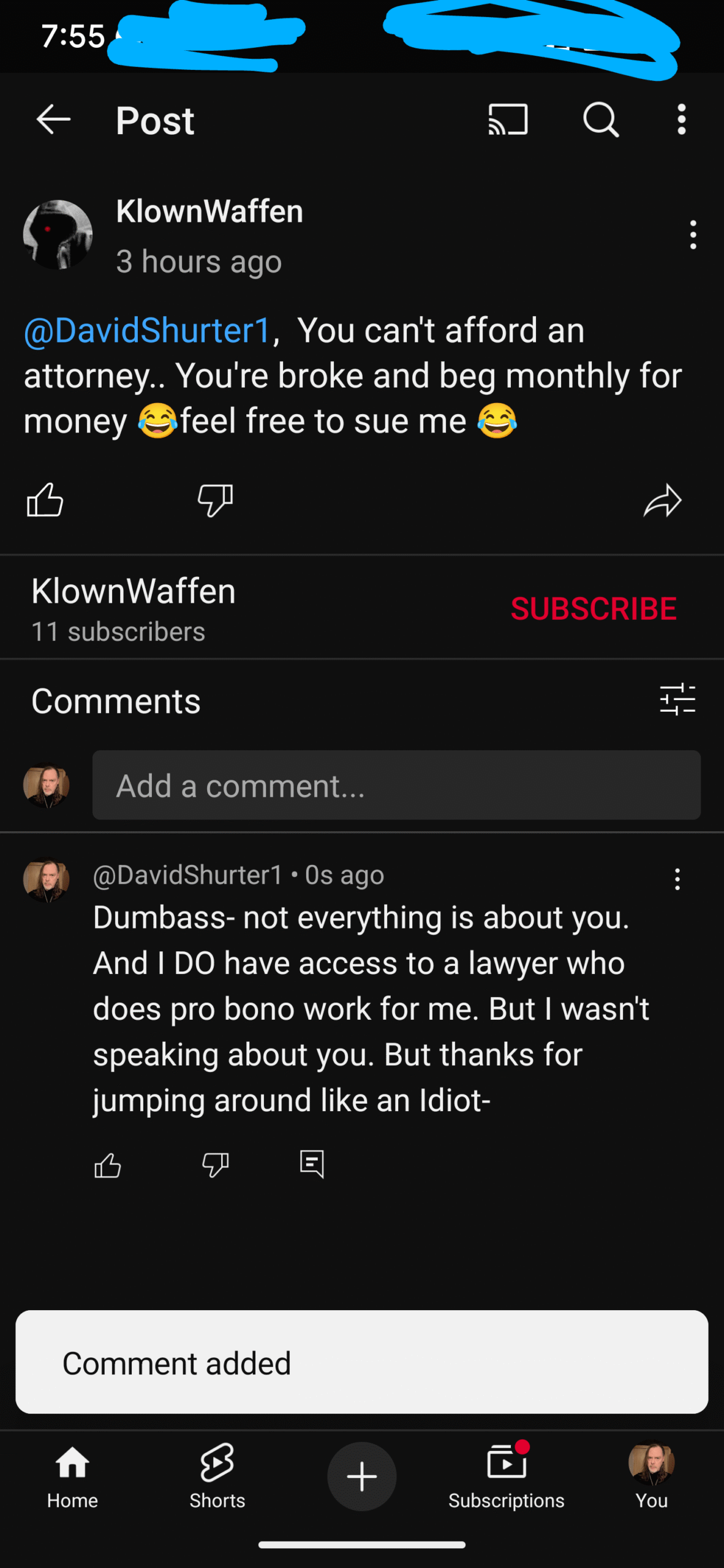Tap the create plus button
This screenshot has width=724, height=1568.
(362, 1477)
